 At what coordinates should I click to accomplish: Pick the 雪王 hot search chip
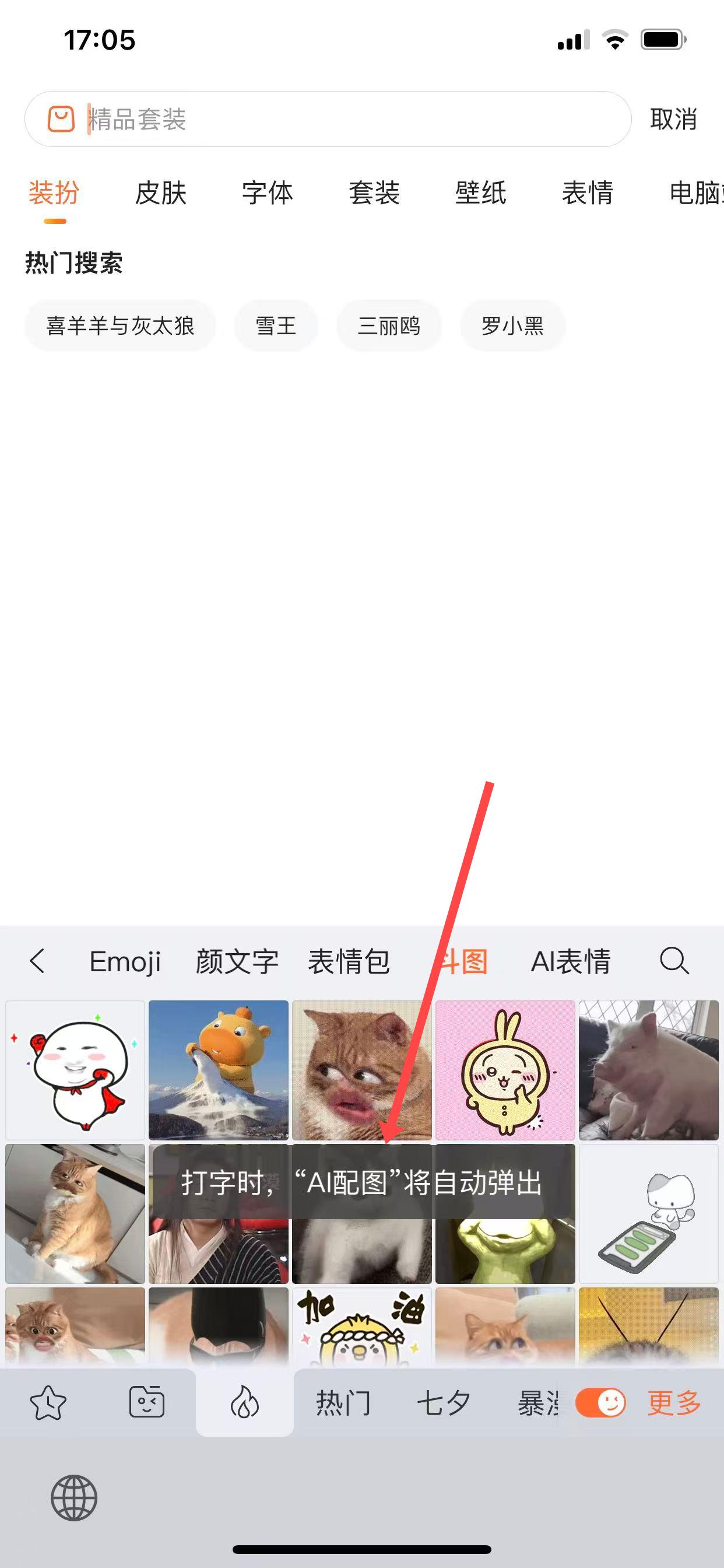[x=276, y=325]
